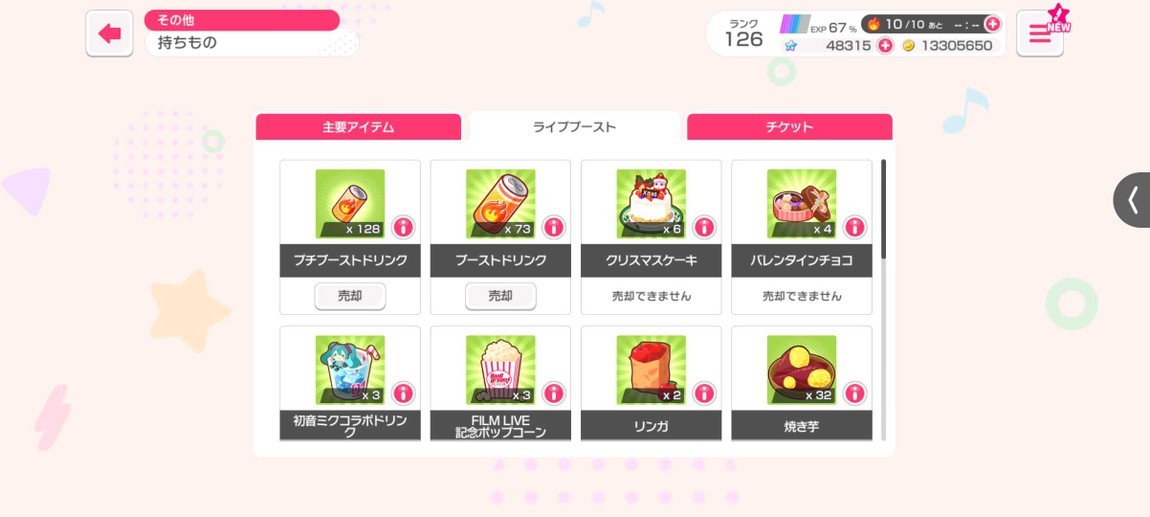Check info for リンガ
1150x517 pixels.
pyautogui.click(x=704, y=393)
